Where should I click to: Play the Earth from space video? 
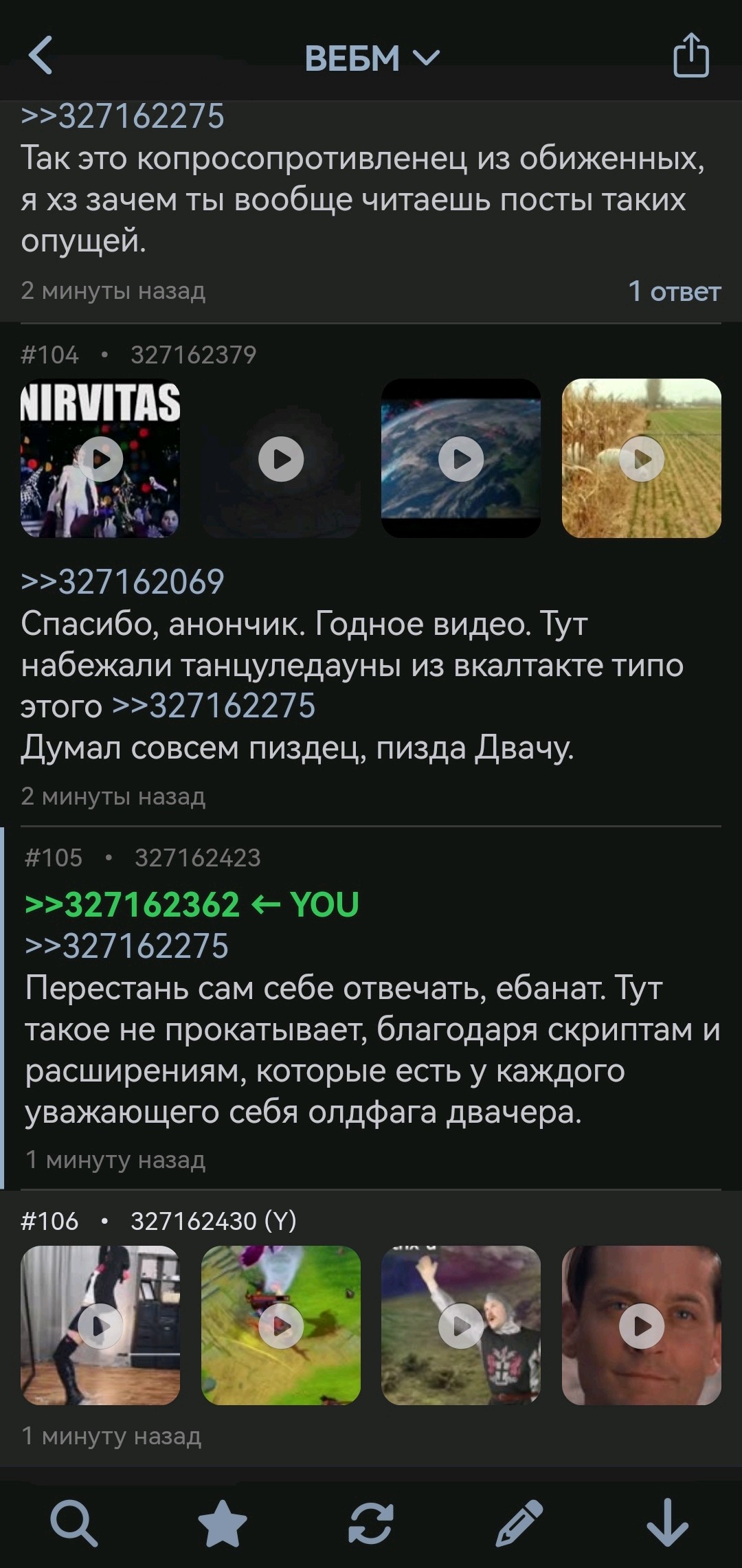pos(461,458)
